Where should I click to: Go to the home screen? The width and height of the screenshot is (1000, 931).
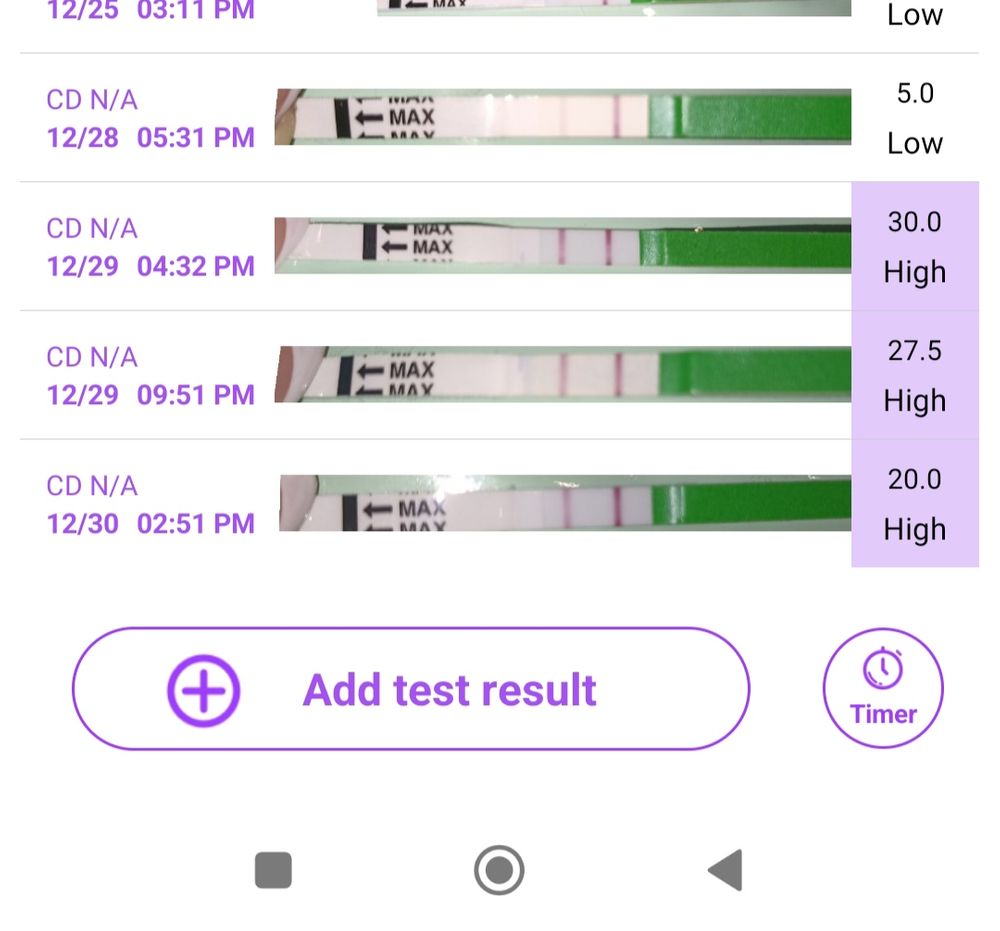499,870
